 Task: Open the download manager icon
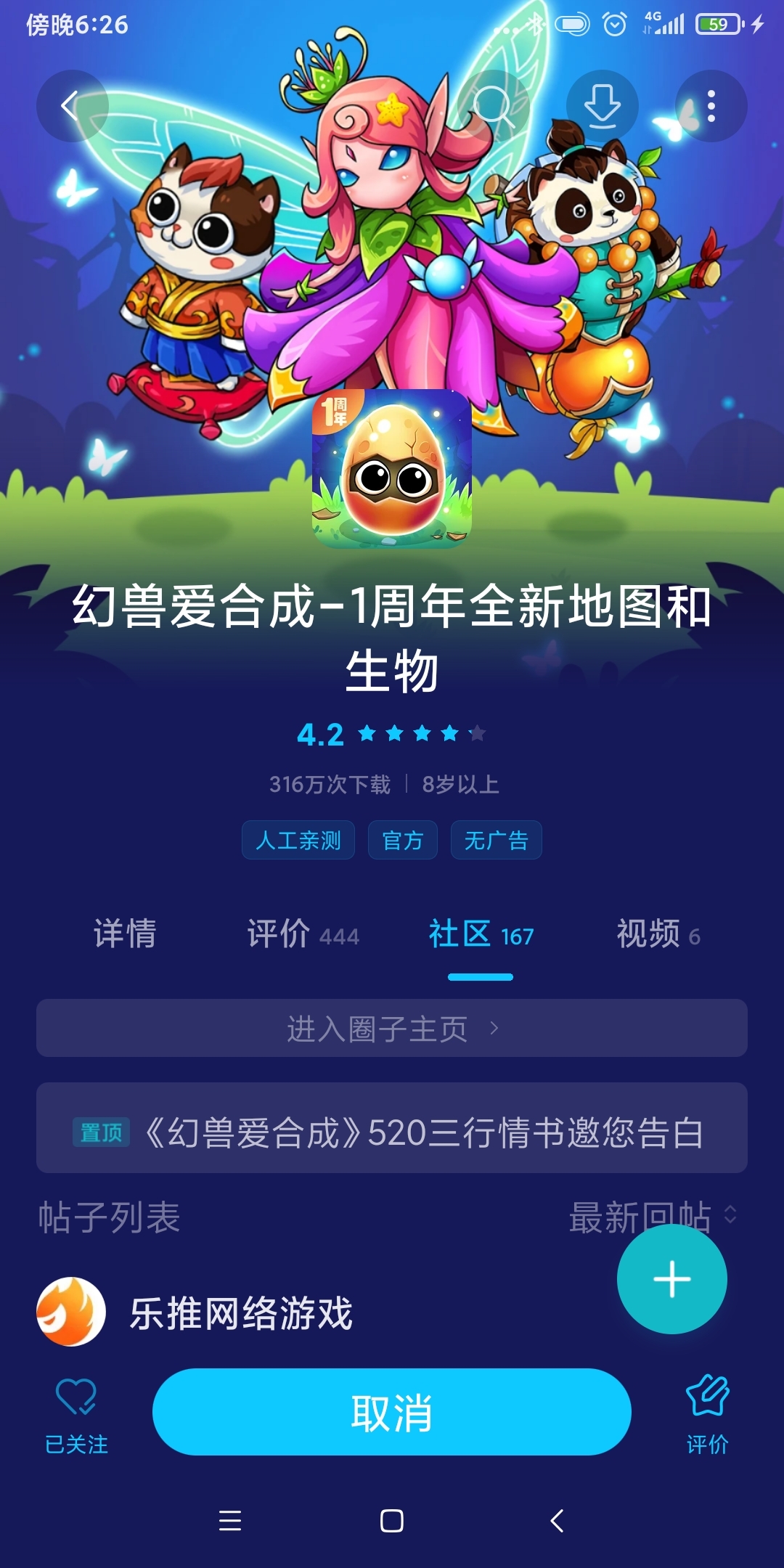click(x=602, y=106)
